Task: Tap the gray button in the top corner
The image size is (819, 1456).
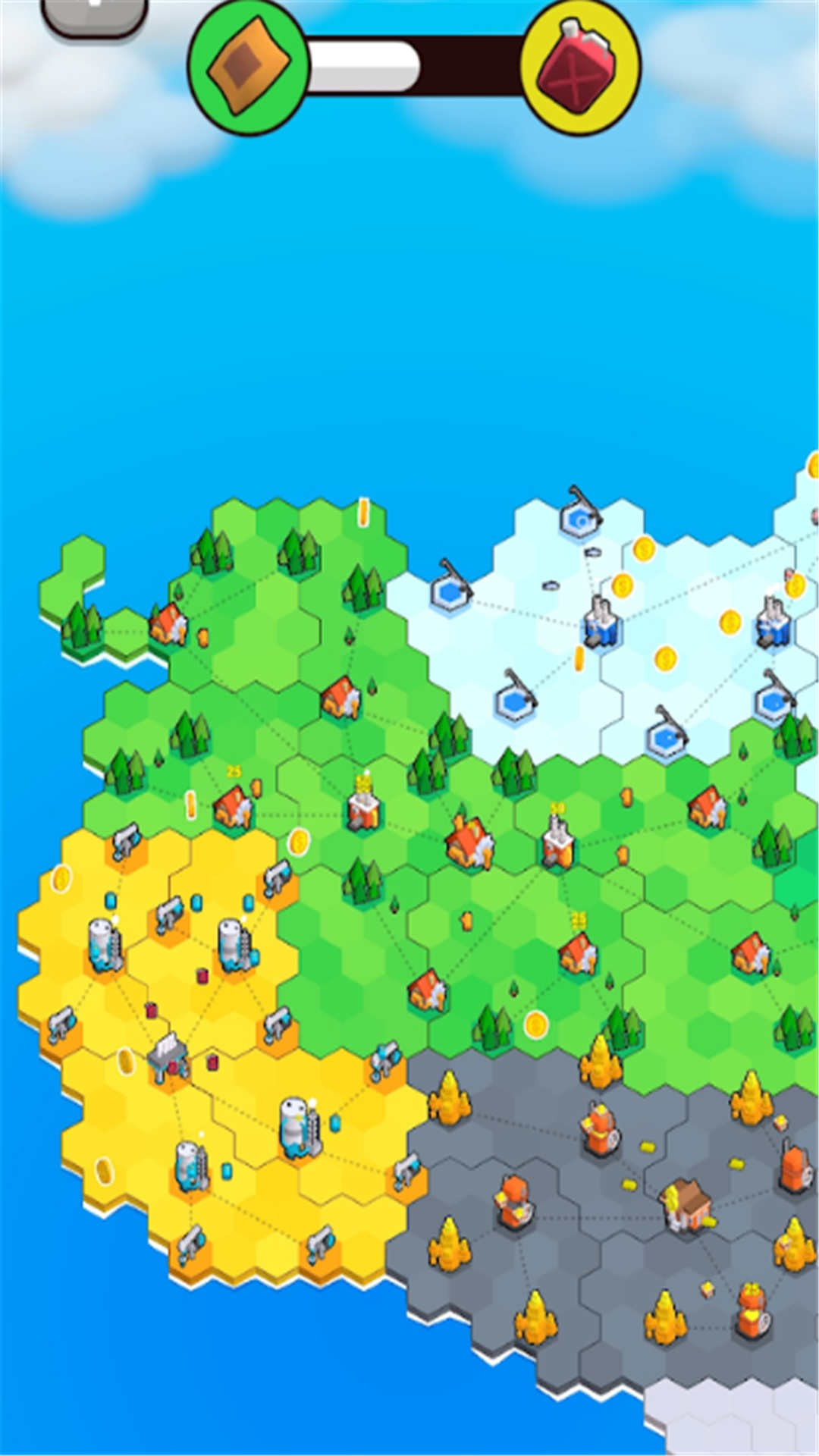Action: [x=94, y=17]
